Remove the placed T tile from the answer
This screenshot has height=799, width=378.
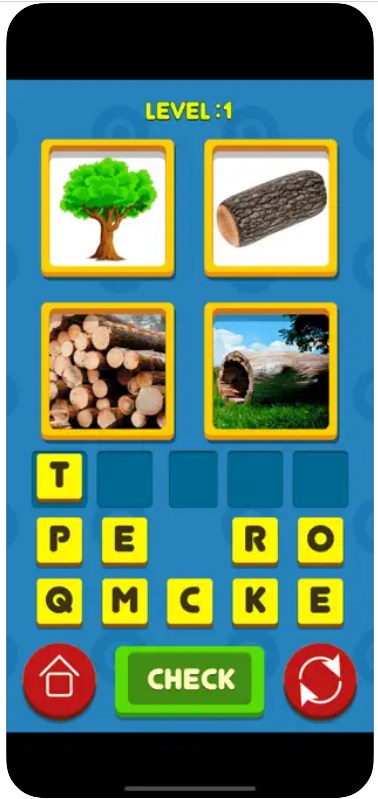coord(59,477)
